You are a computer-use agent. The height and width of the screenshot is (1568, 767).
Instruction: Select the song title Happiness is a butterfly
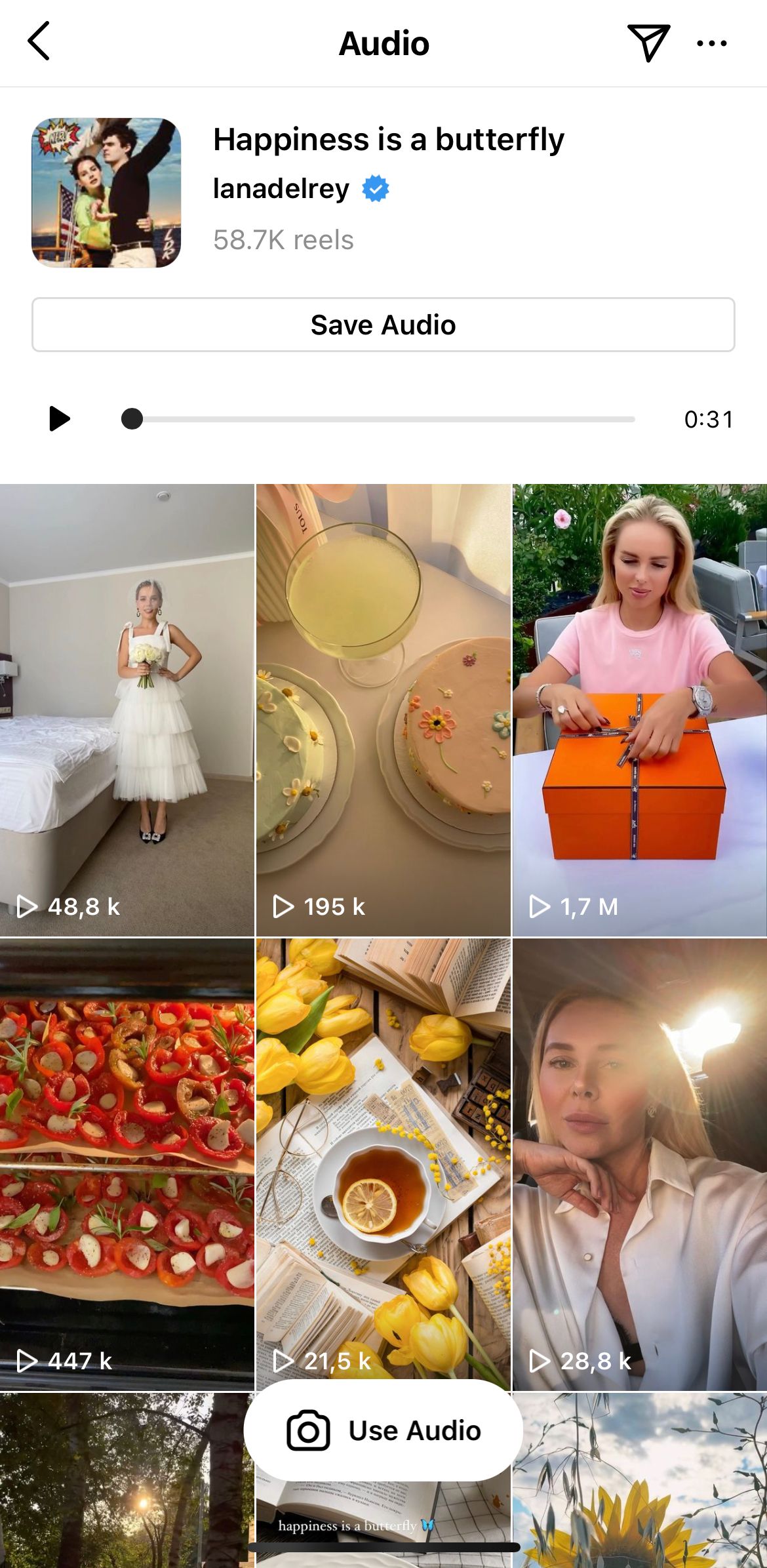click(x=389, y=139)
